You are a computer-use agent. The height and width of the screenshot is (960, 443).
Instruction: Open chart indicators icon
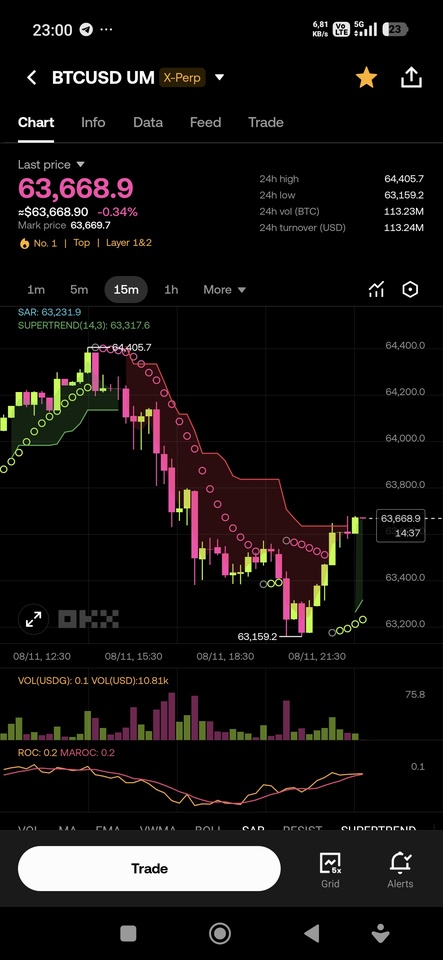(376, 290)
